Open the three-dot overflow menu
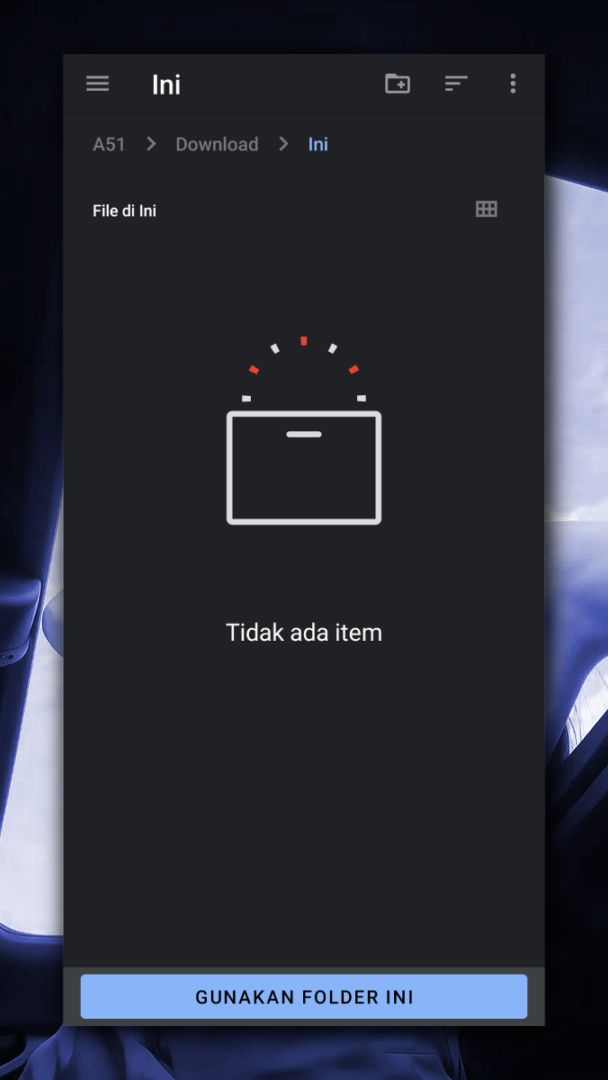 (x=513, y=83)
